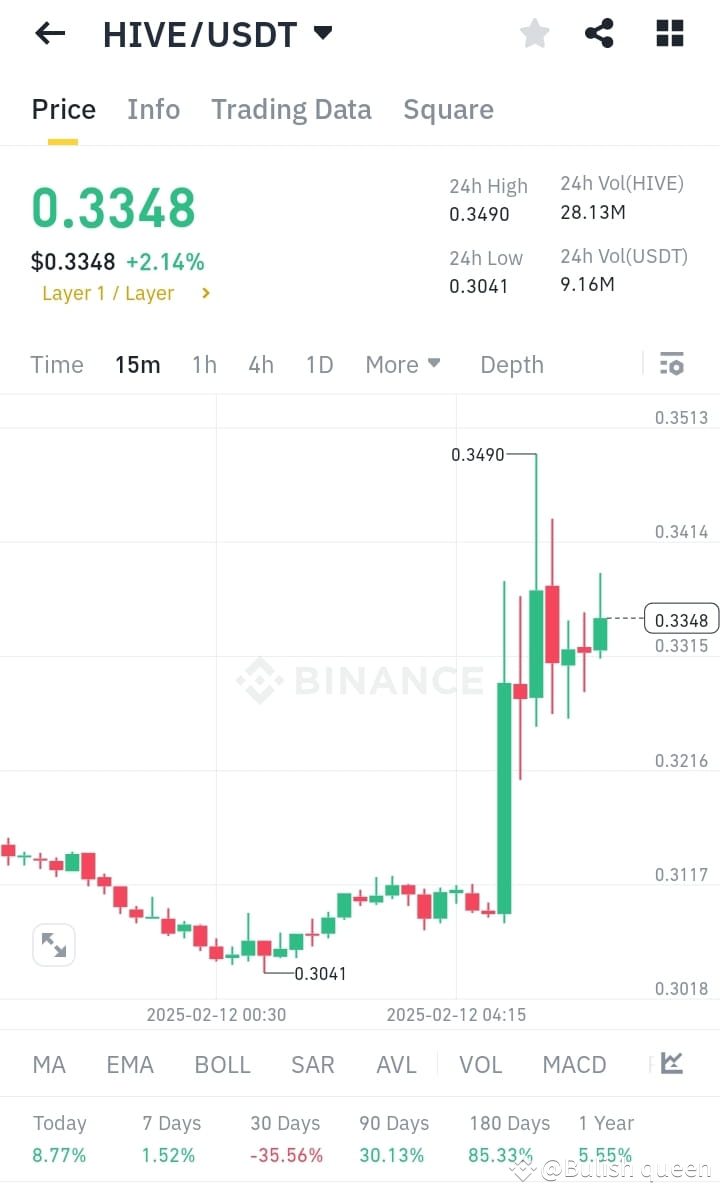Screen dimensions: 720x1191
Task: Open the Square tab
Action: point(448,109)
